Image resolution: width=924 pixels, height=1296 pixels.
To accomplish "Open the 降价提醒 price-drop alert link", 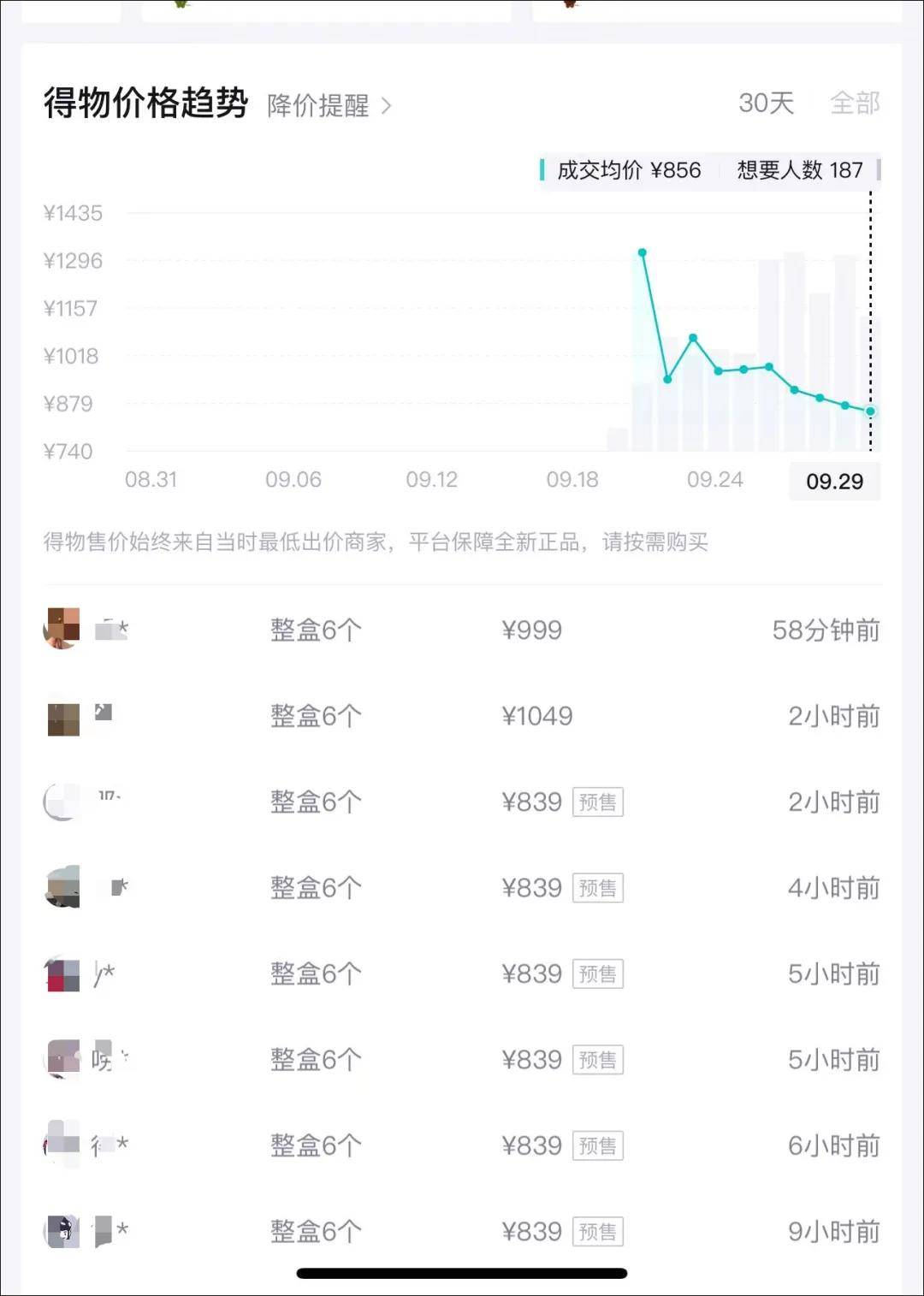I will coord(318,106).
